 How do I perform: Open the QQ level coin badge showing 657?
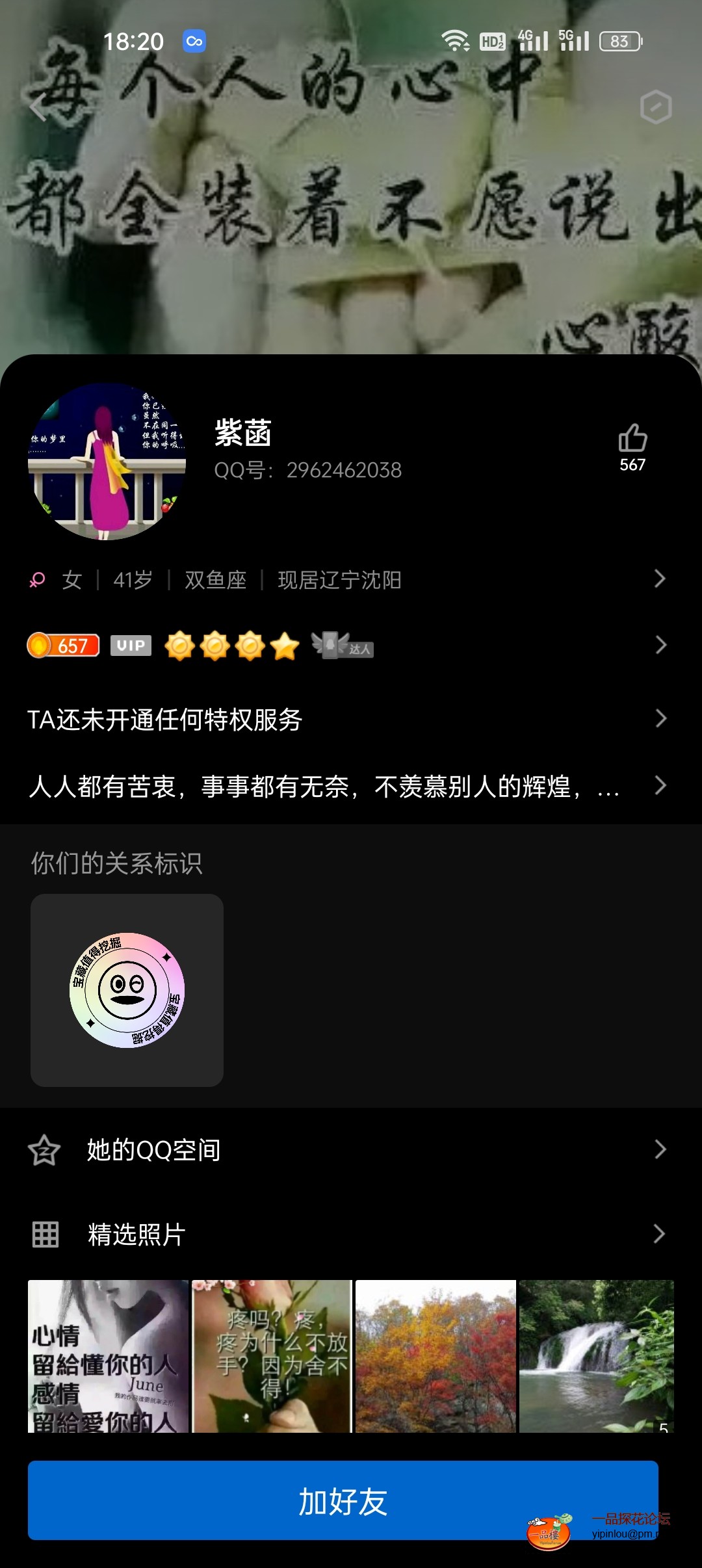63,645
